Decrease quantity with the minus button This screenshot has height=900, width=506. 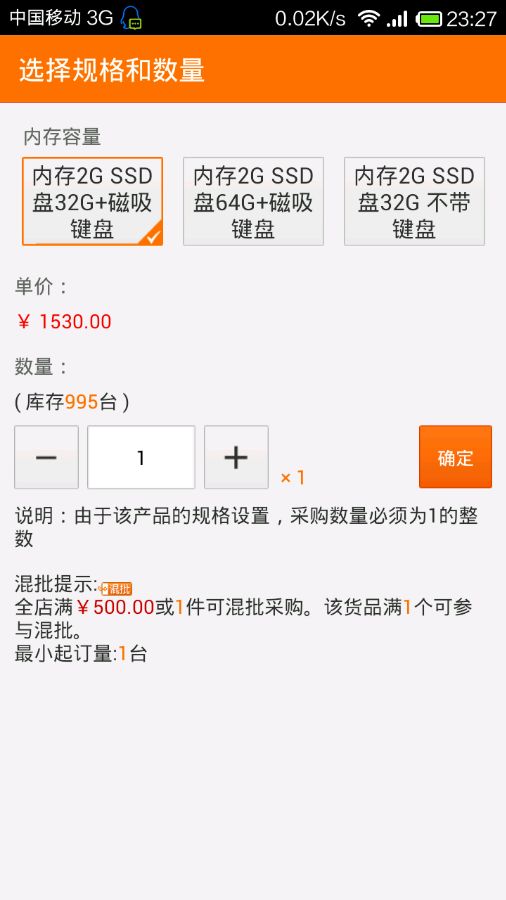[x=46, y=457]
